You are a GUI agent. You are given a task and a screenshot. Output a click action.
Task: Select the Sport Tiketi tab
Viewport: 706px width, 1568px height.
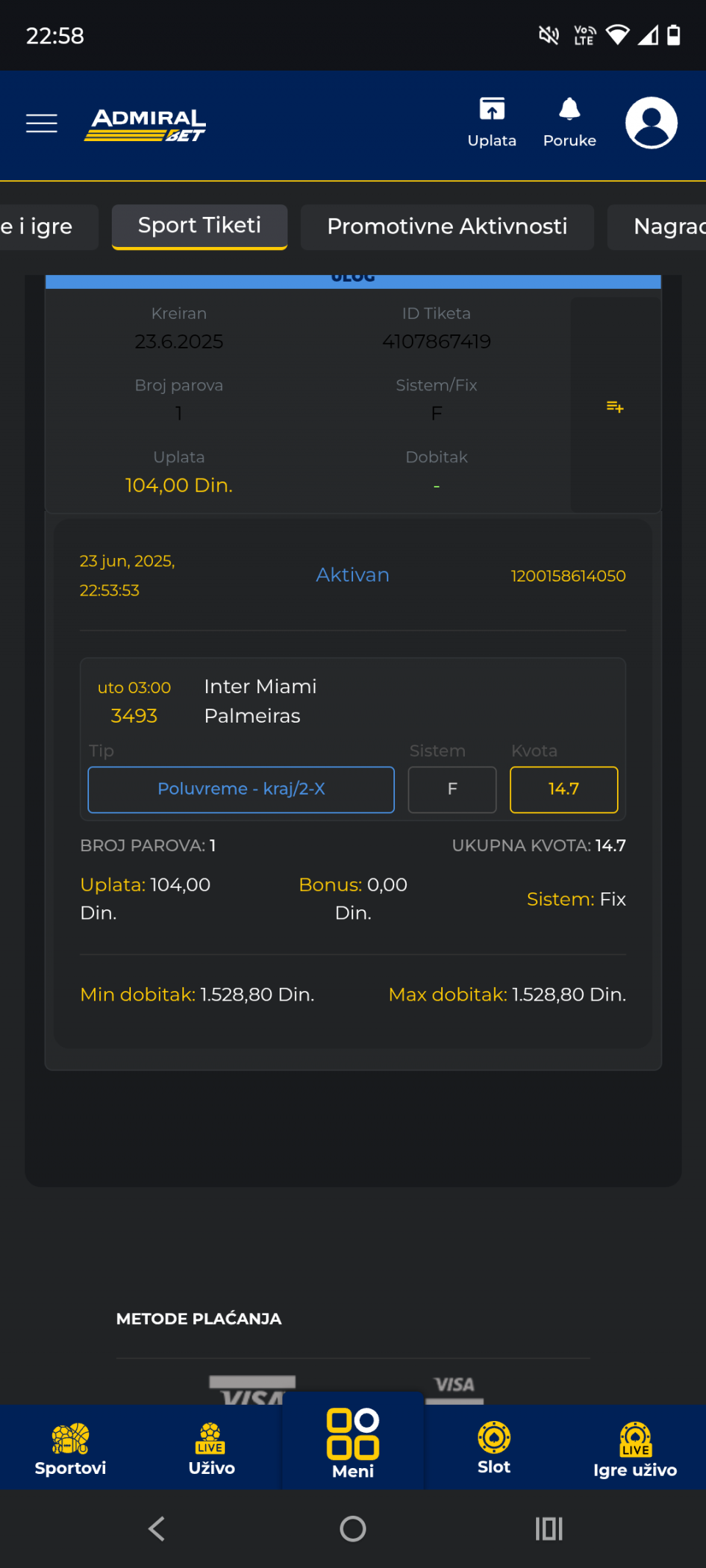point(199,226)
